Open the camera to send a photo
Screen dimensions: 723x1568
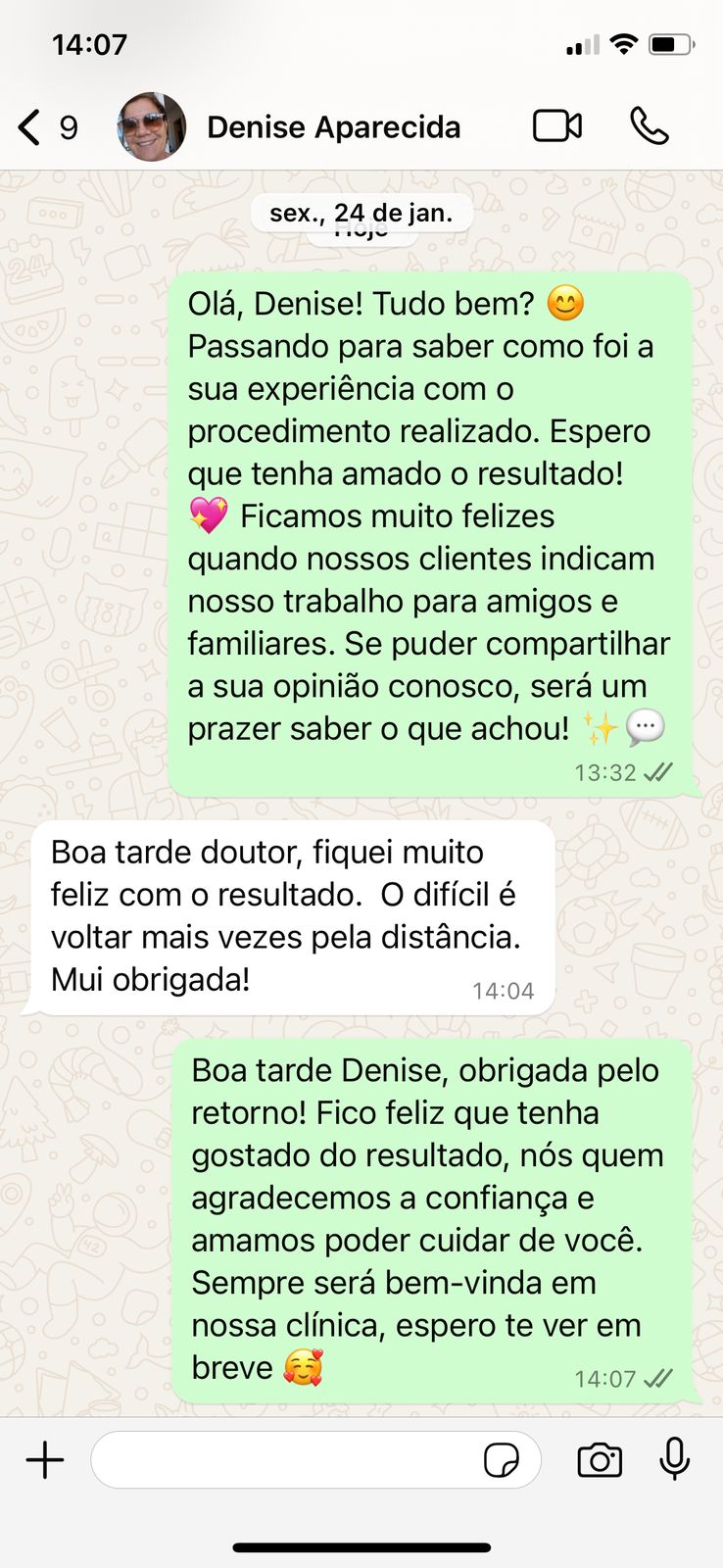click(600, 1460)
